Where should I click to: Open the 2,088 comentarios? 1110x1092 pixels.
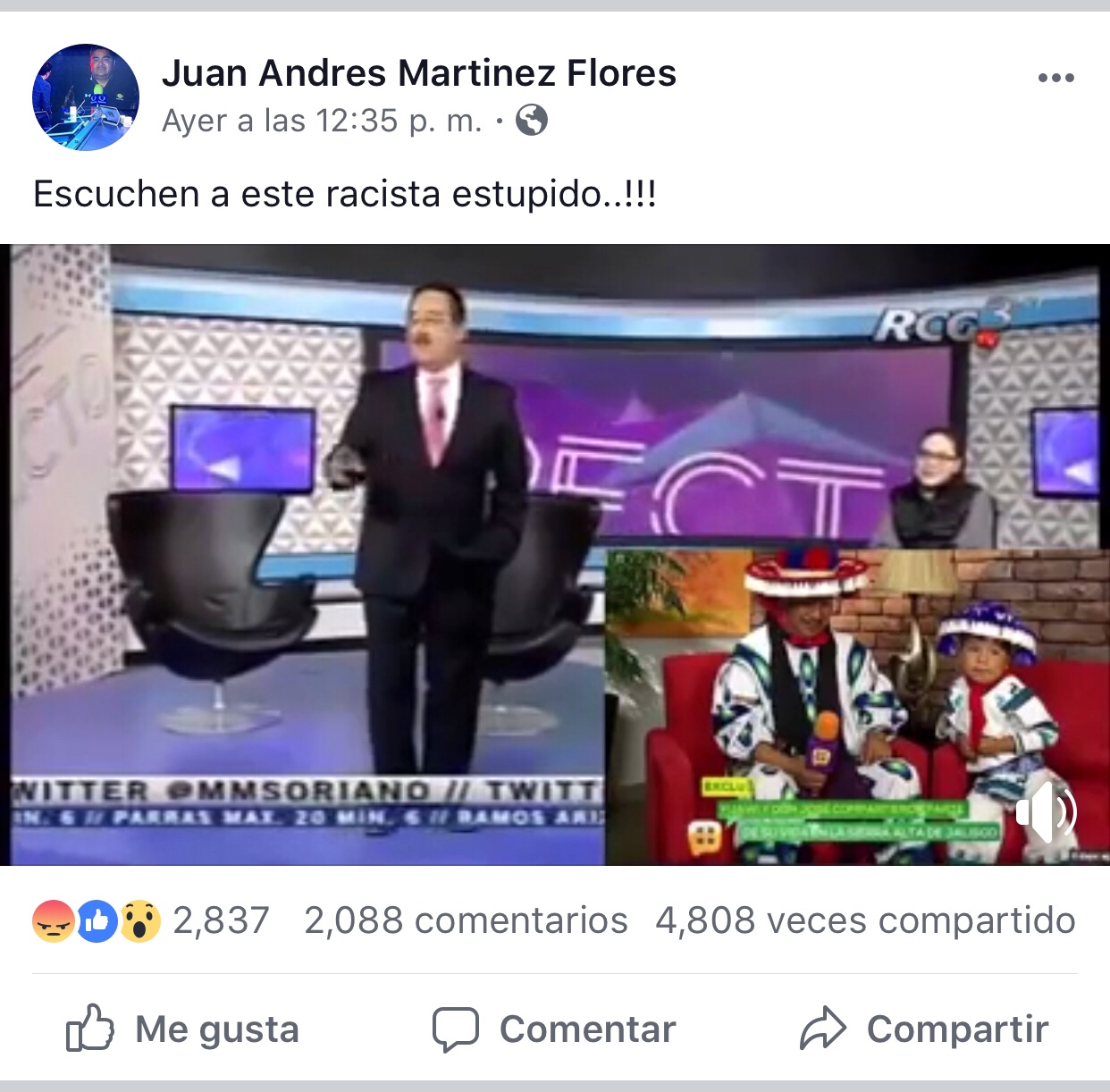(x=466, y=920)
